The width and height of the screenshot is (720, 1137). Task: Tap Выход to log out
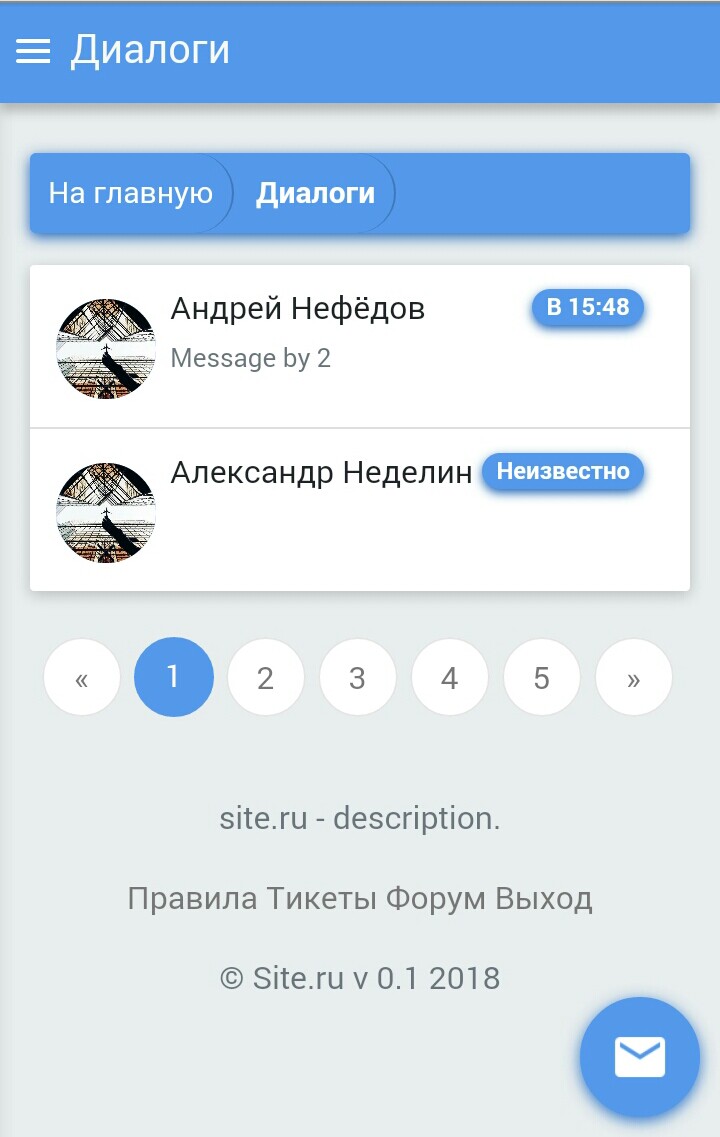pyautogui.click(x=544, y=899)
